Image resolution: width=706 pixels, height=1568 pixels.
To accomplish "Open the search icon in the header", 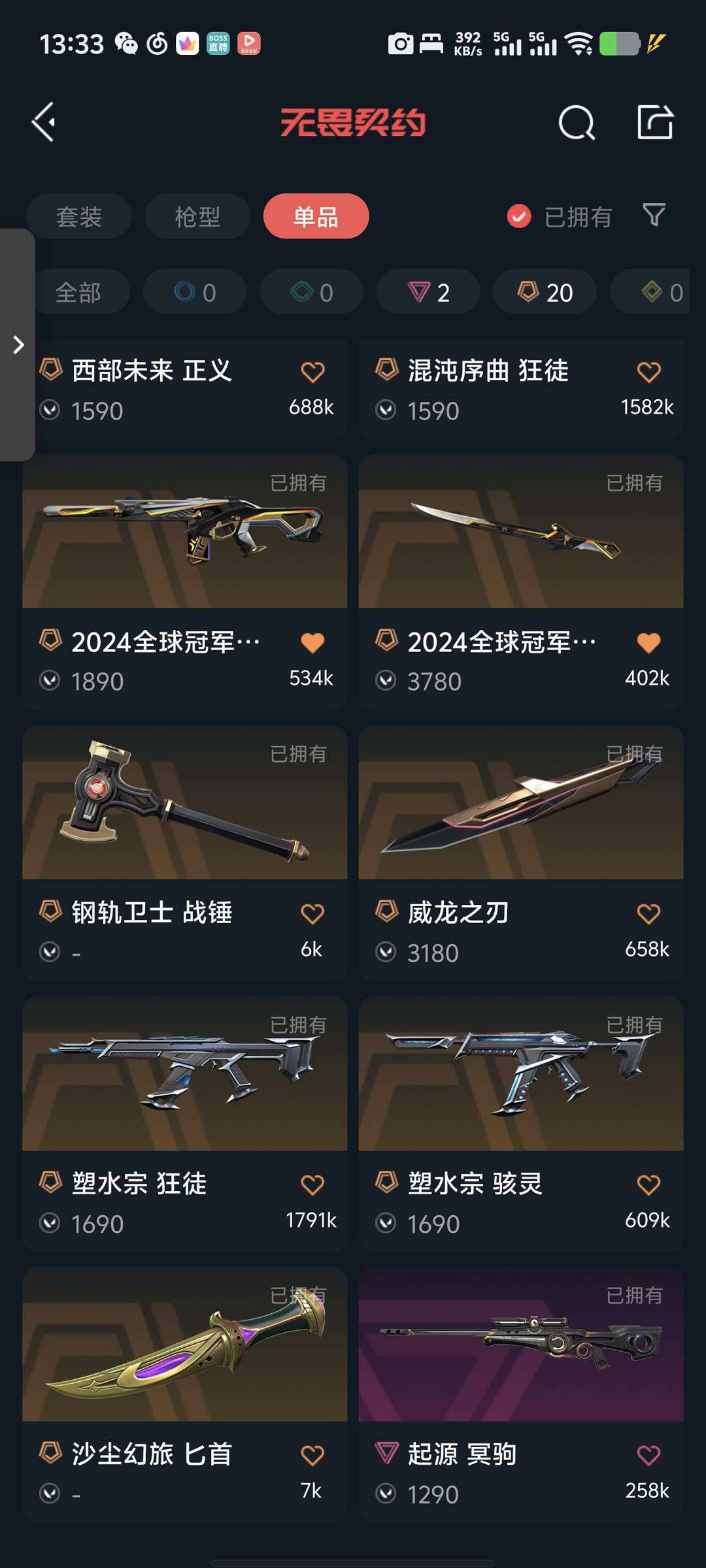I will pyautogui.click(x=577, y=122).
